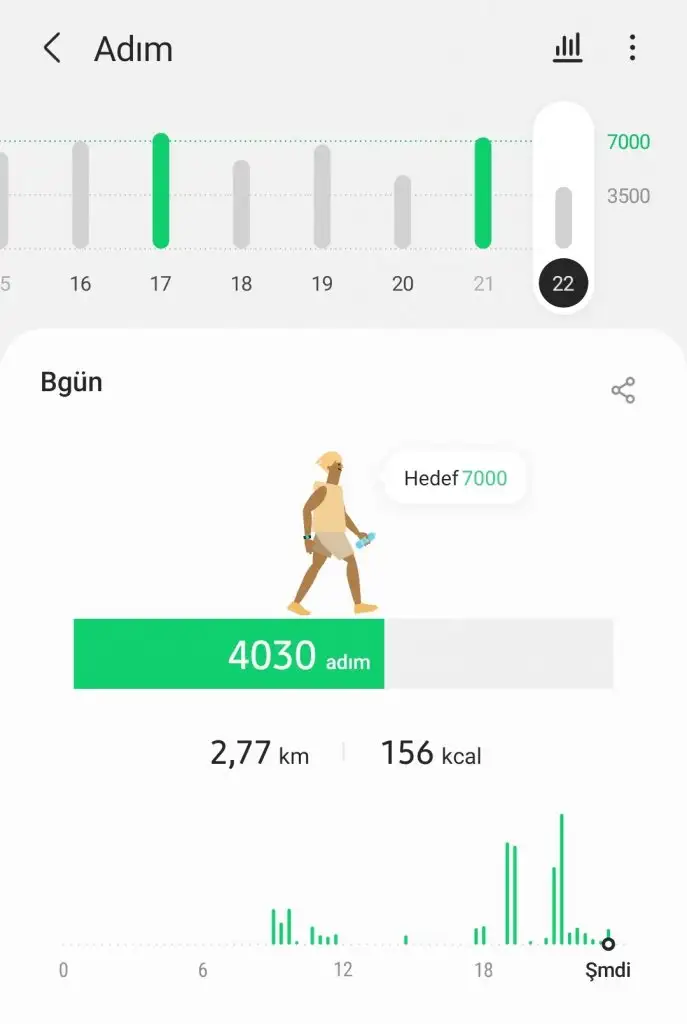Screen dimensions: 687x1024
Task: Select day 22 in the step chart
Action: point(563,283)
